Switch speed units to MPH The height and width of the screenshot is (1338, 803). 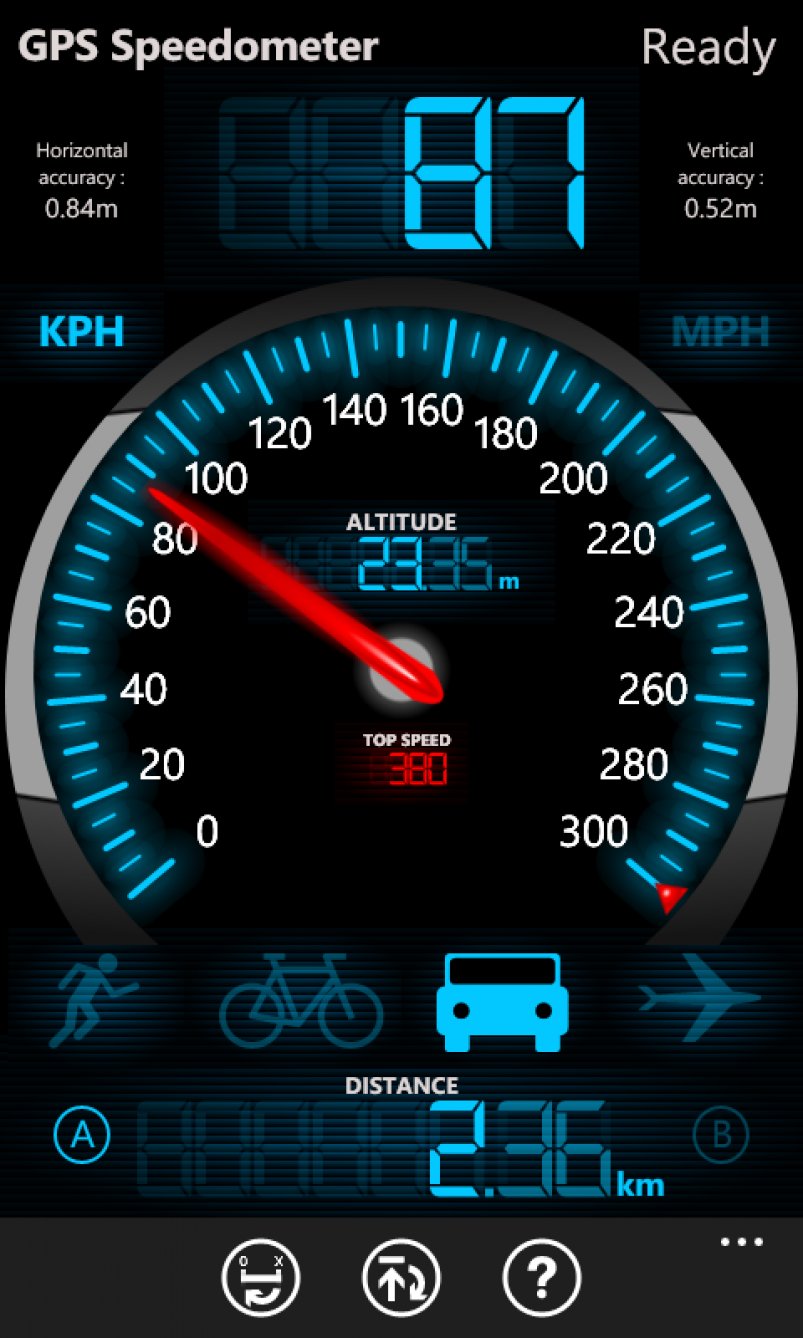point(720,331)
